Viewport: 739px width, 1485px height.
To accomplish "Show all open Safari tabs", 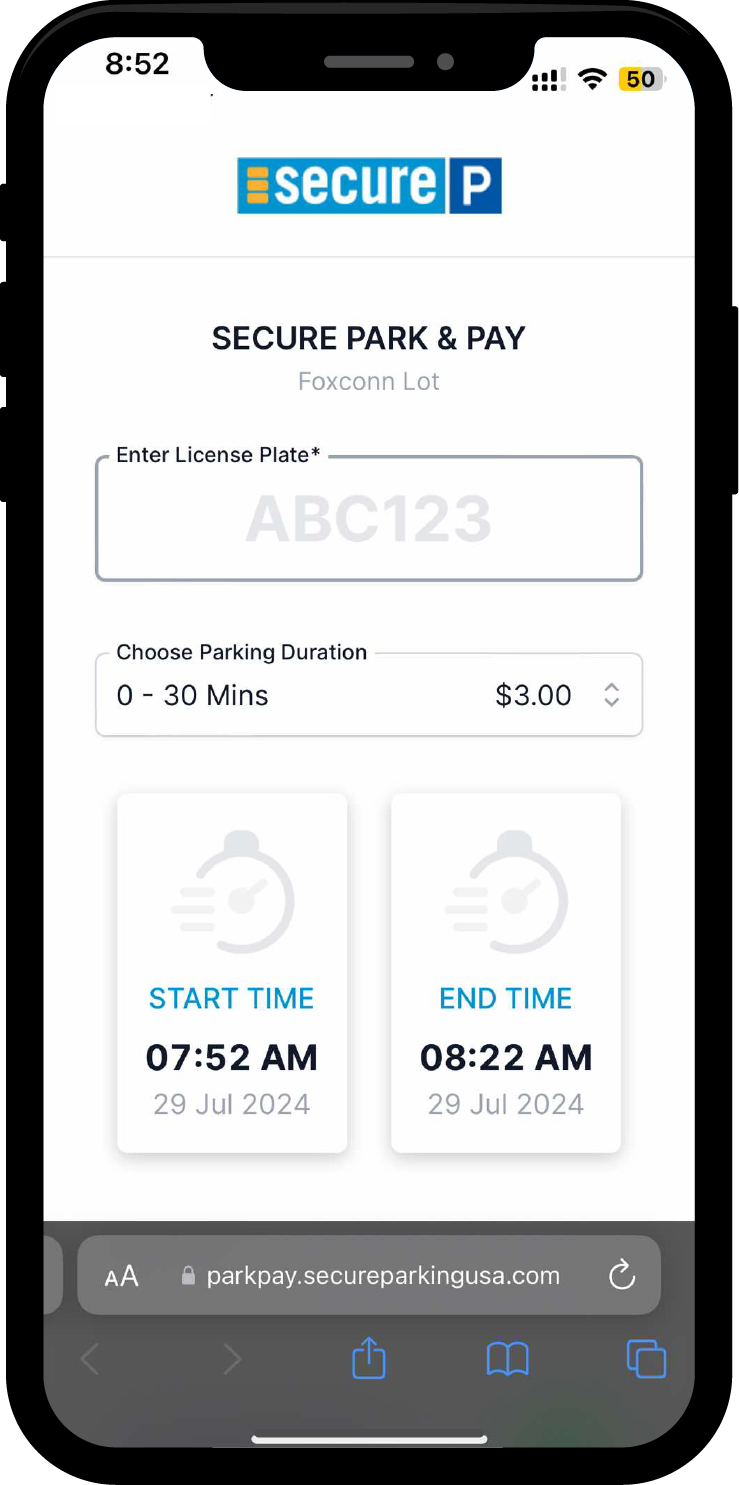I will pyautogui.click(x=646, y=1360).
